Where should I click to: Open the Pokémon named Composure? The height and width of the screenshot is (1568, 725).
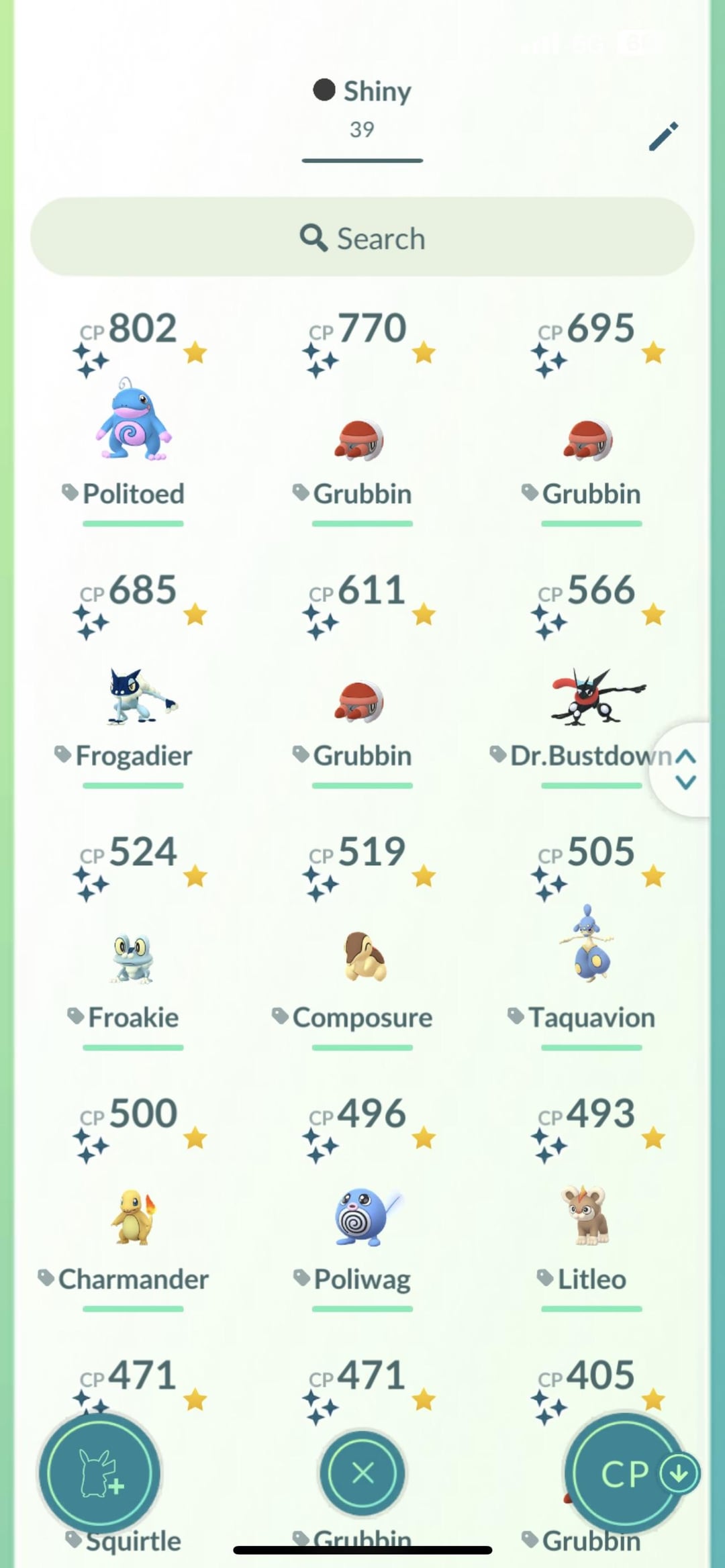point(362,940)
